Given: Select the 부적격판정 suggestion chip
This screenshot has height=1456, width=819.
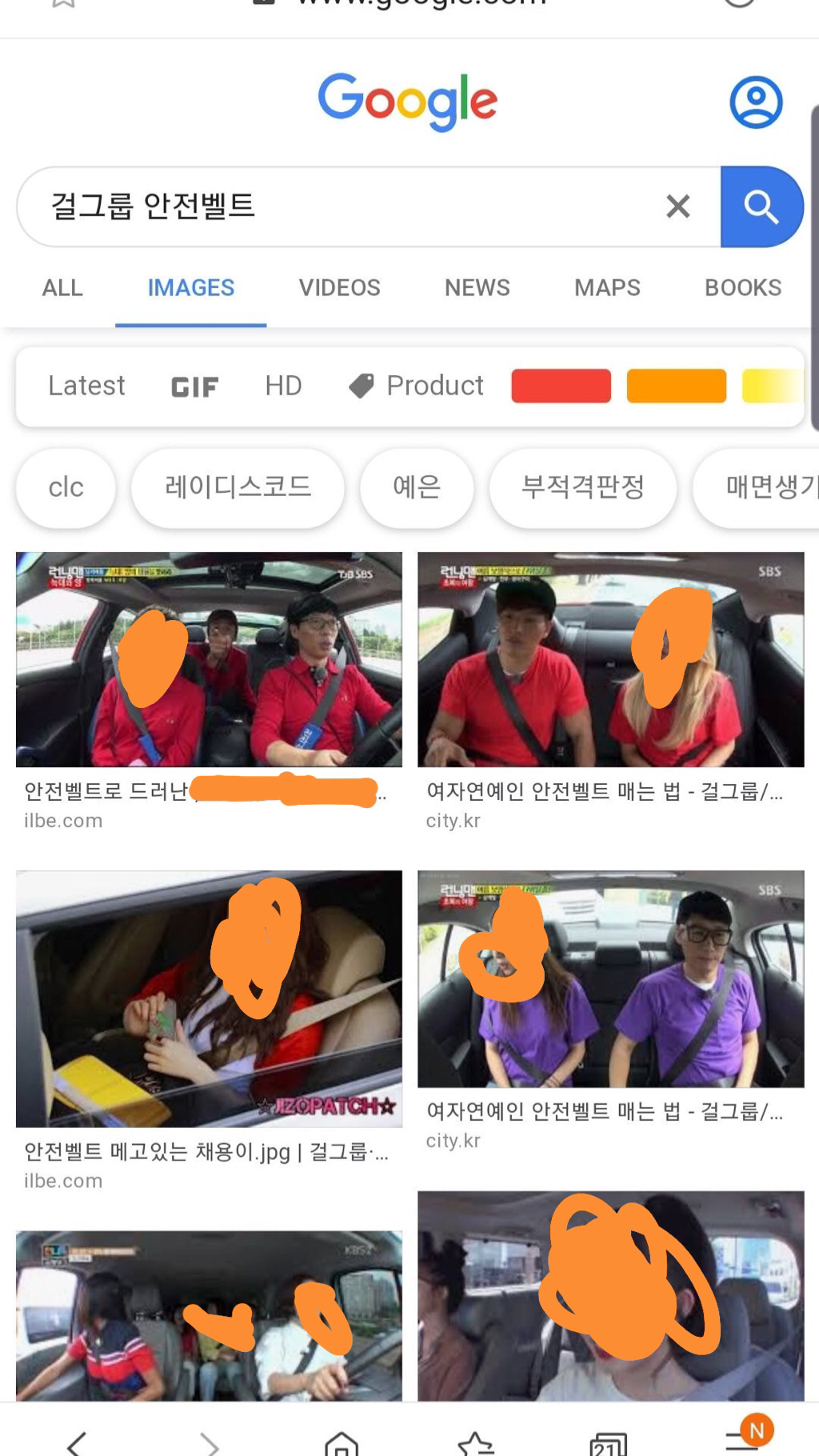Looking at the screenshot, I should pos(582,487).
